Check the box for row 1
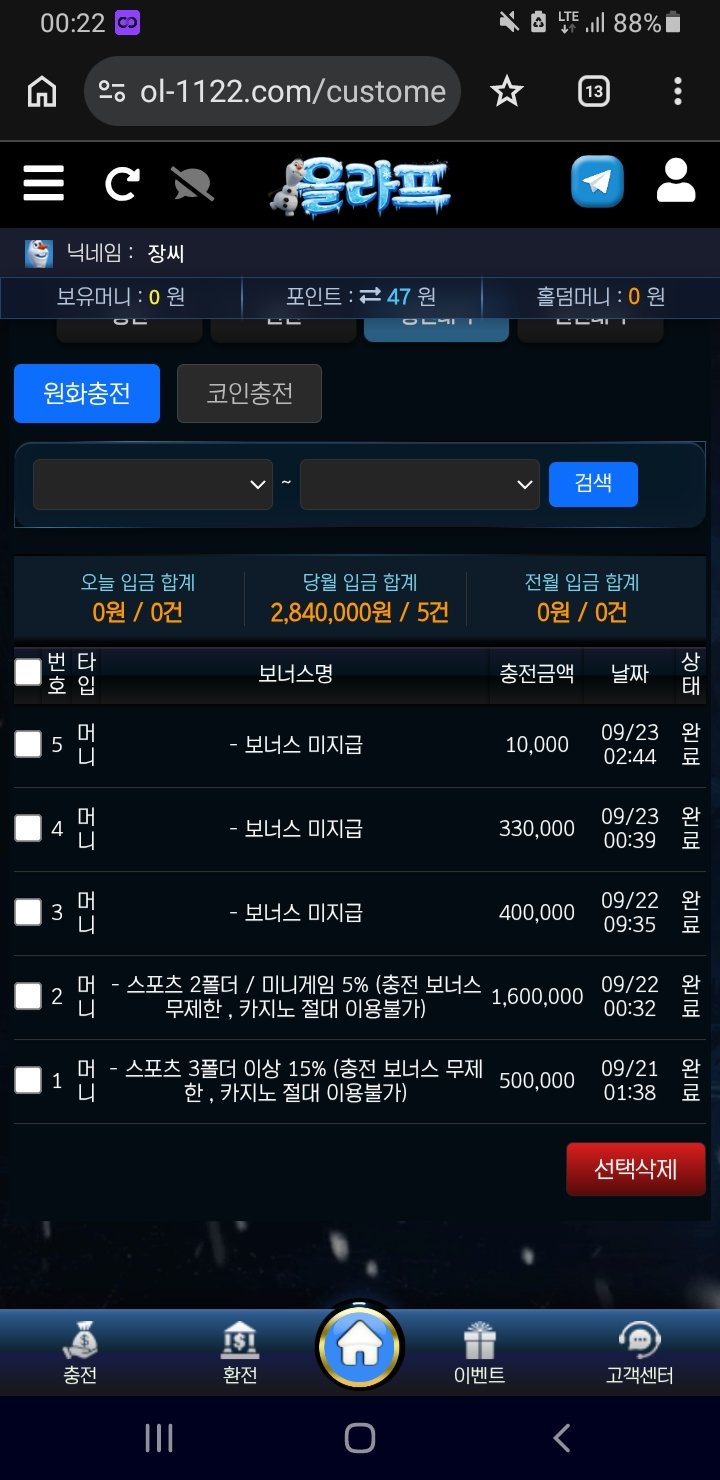Viewport: 720px width, 1480px height. coord(28,1080)
